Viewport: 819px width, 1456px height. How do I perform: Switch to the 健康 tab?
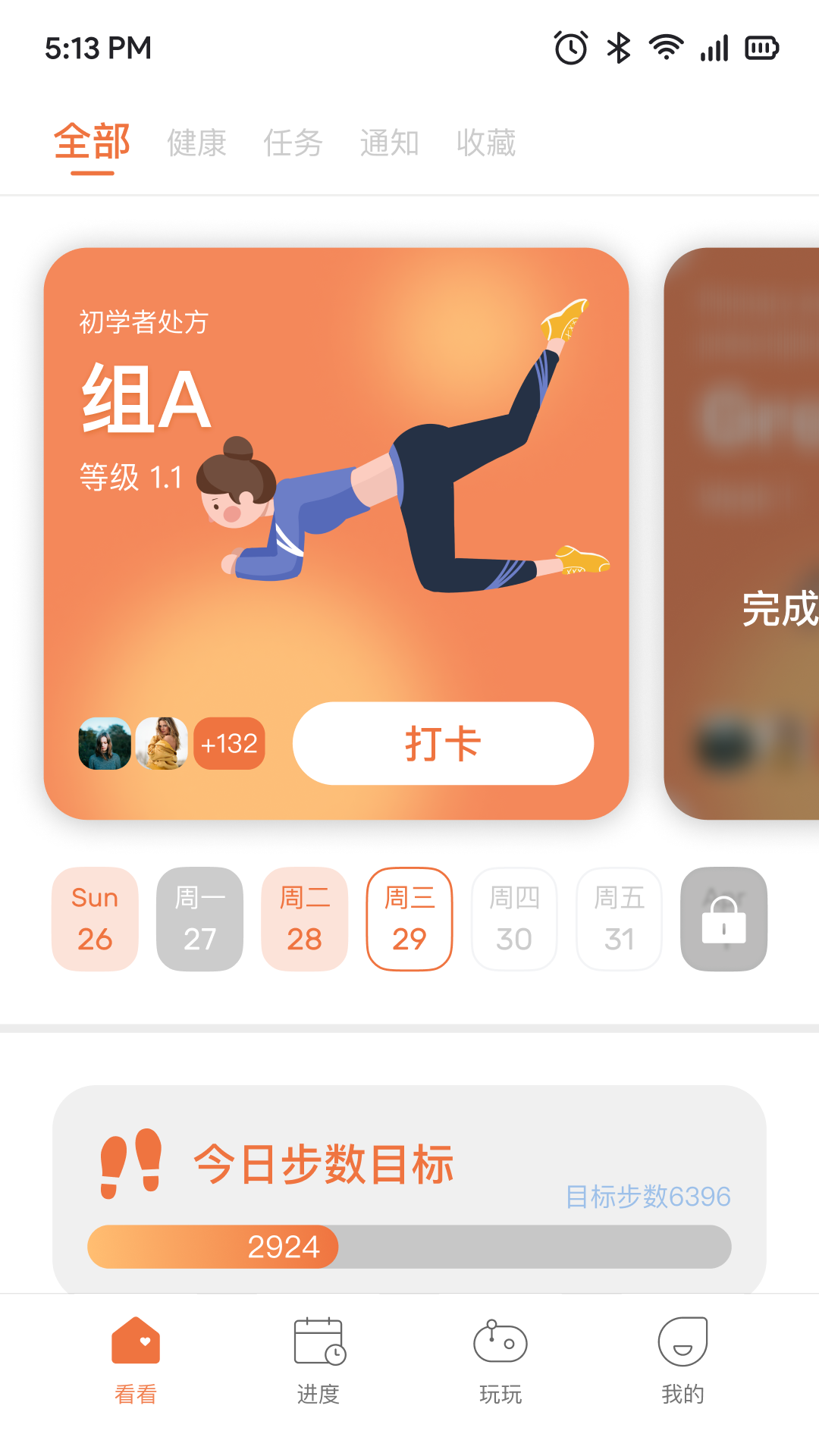tap(196, 143)
